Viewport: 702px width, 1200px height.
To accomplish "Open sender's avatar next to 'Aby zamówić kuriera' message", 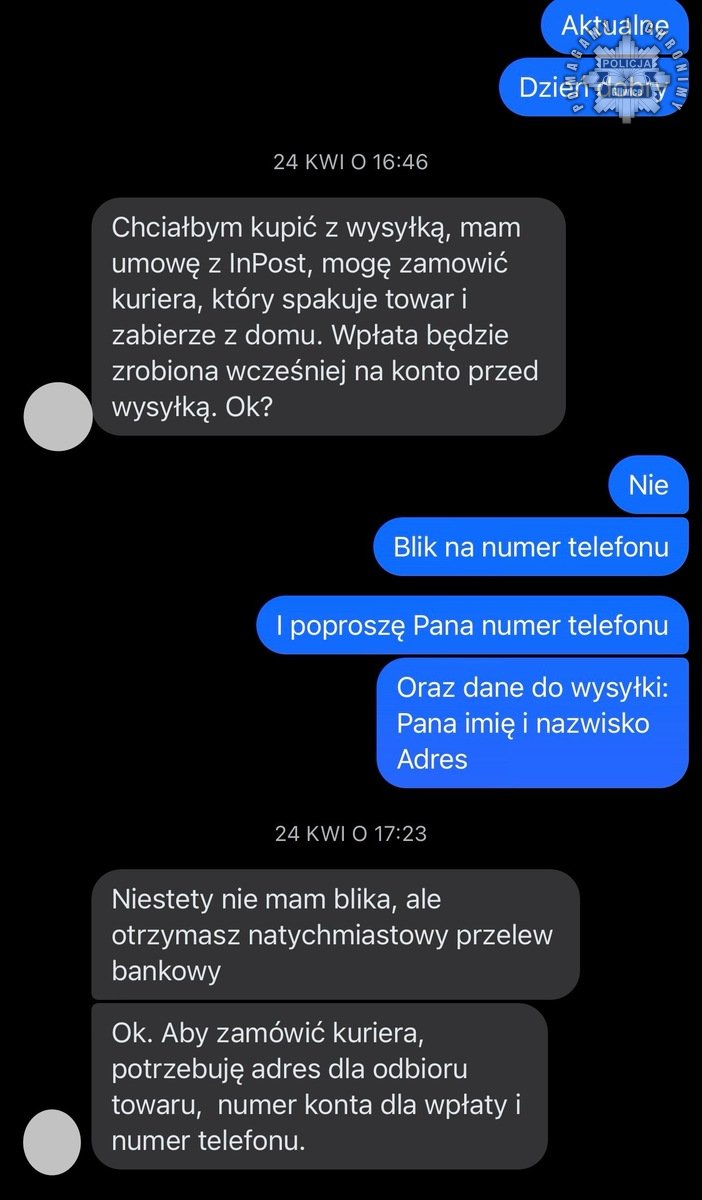I will [51, 1142].
